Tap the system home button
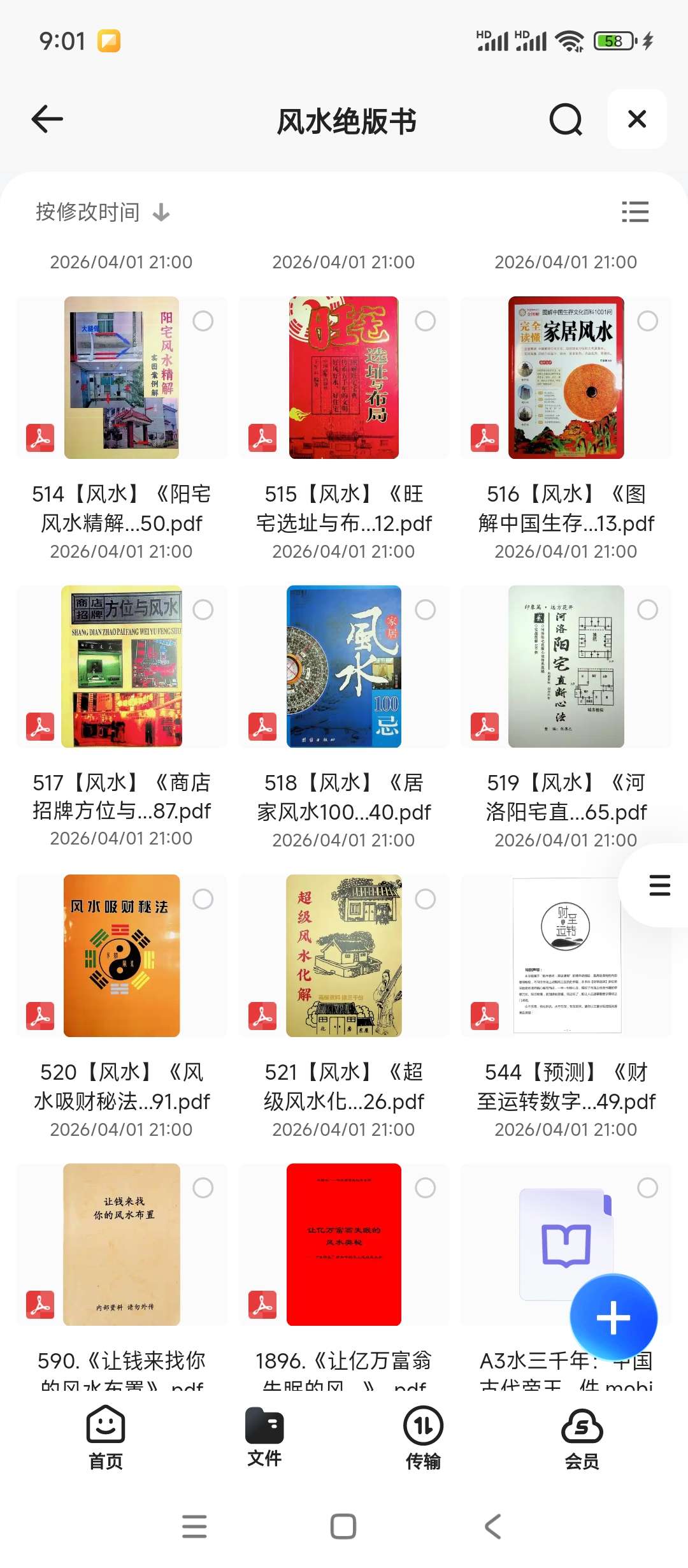The height and width of the screenshot is (1568, 688). click(x=343, y=1527)
